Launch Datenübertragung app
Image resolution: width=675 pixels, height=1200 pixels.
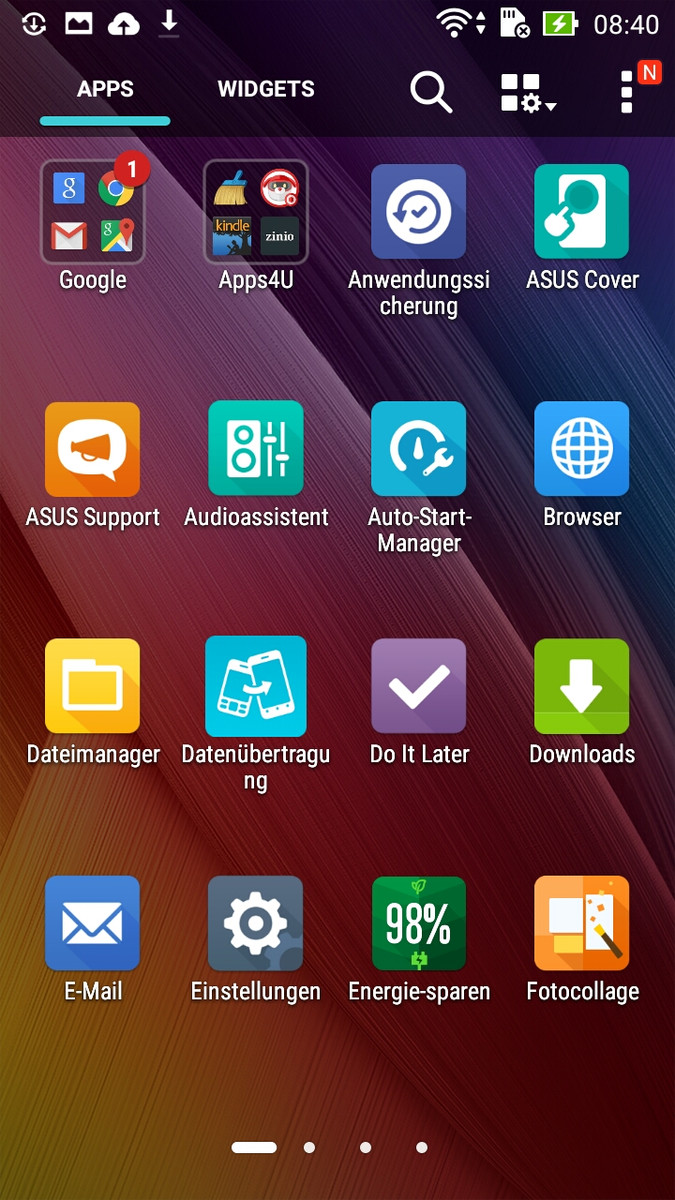point(256,687)
